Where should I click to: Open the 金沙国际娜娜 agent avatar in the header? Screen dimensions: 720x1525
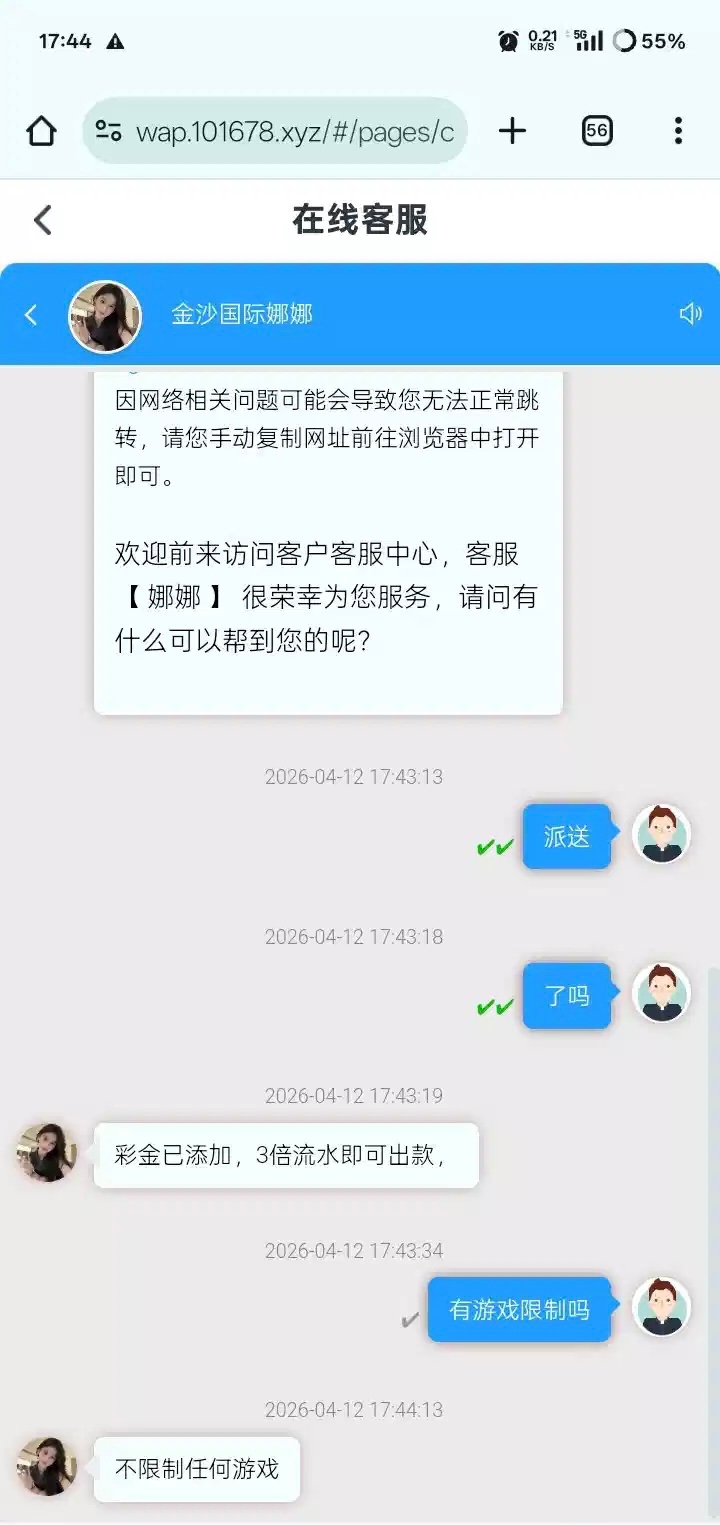[x=105, y=316]
